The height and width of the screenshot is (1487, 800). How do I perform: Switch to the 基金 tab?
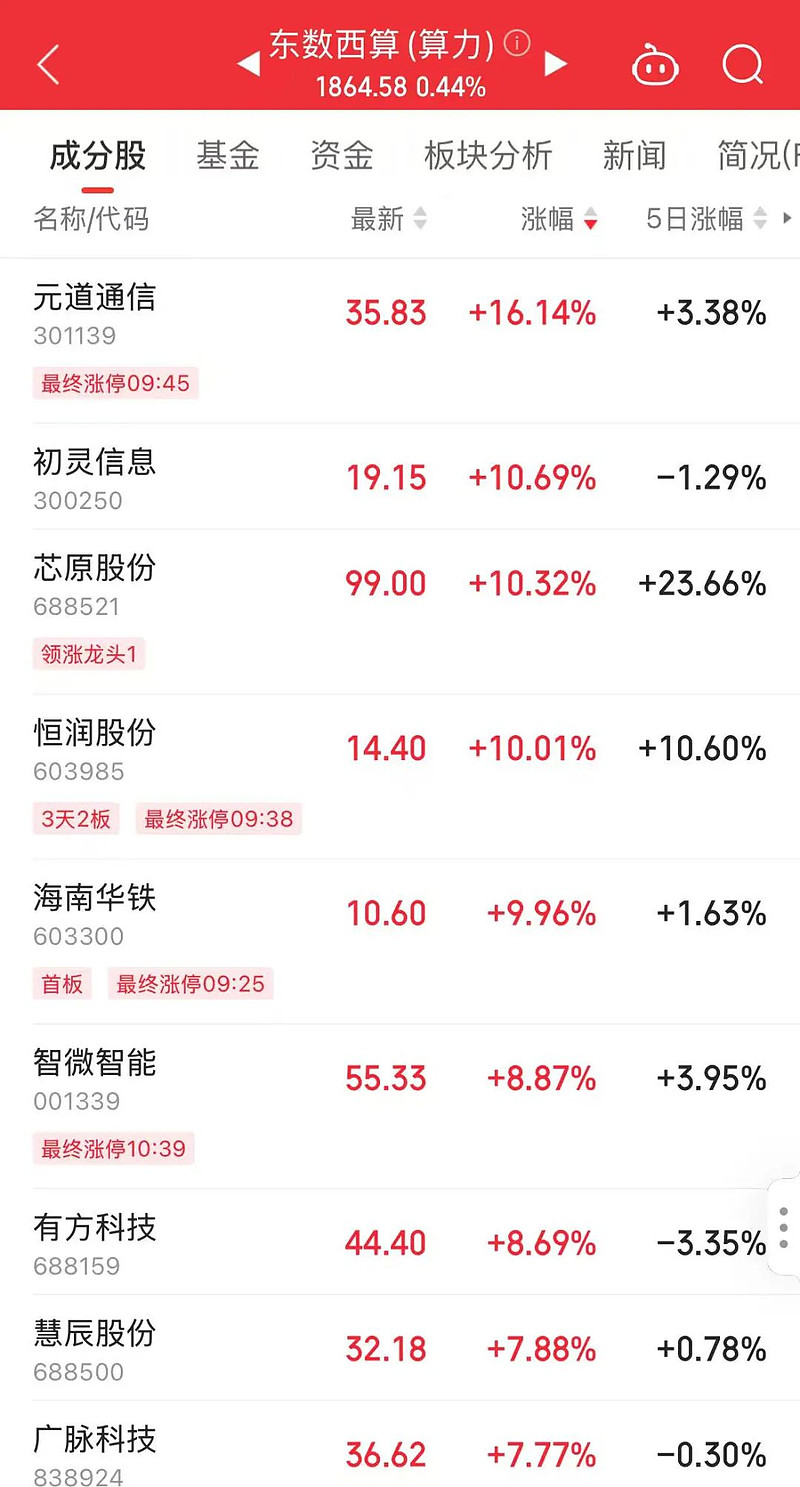228,157
